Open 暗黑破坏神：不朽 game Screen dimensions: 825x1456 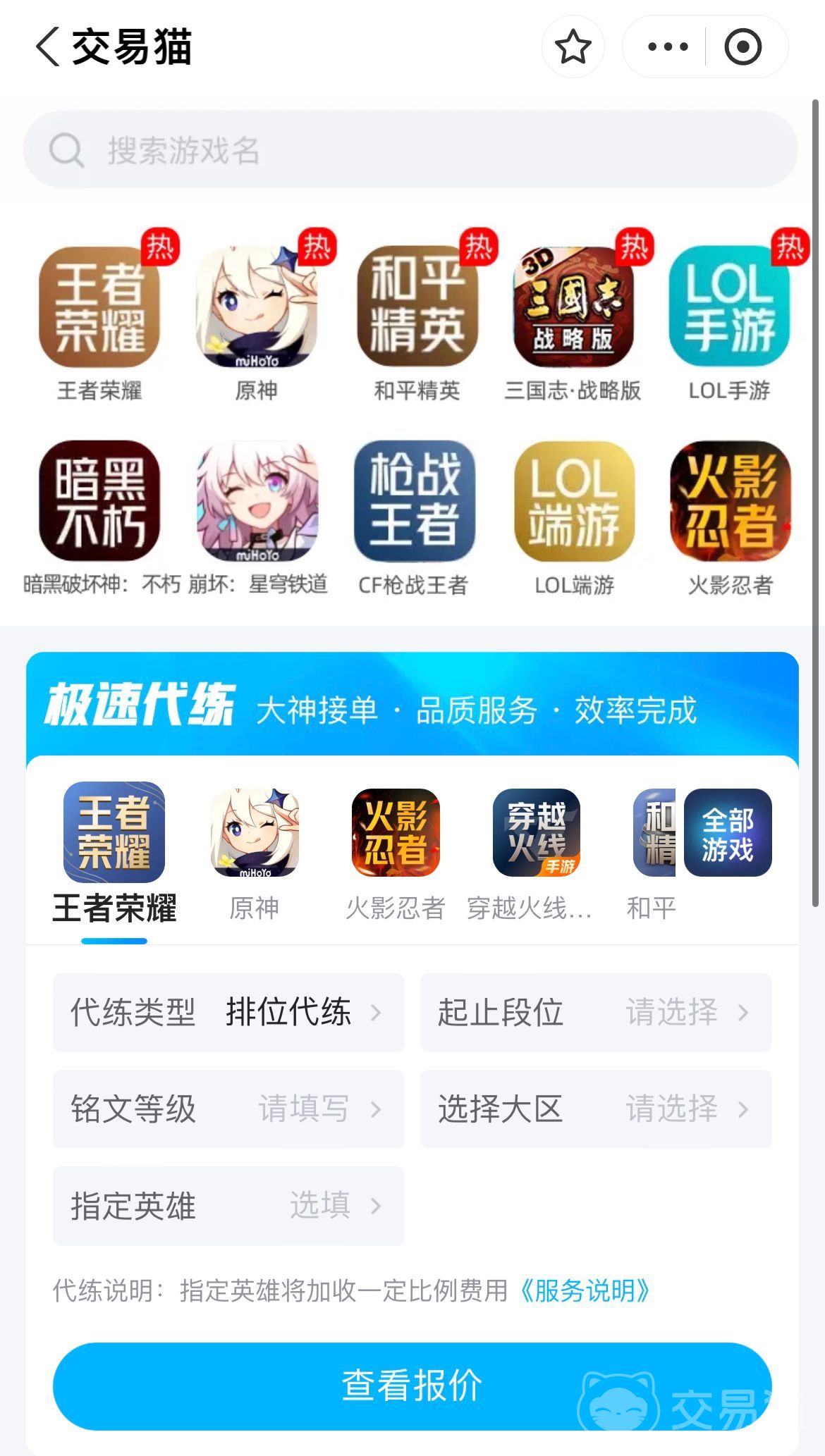(99, 501)
